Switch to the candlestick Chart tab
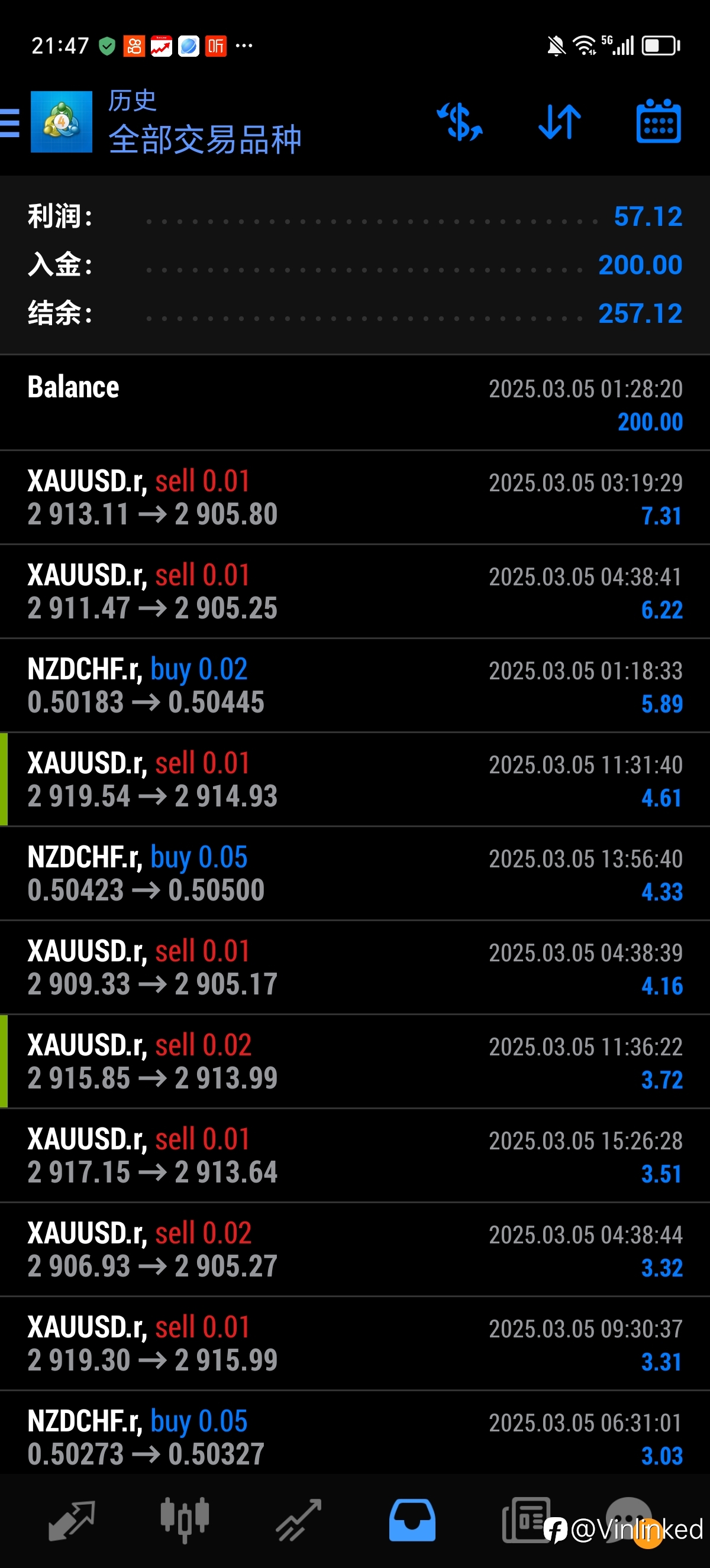Image resolution: width=710 pixels, height=1568 pixels. point(185,1521)
